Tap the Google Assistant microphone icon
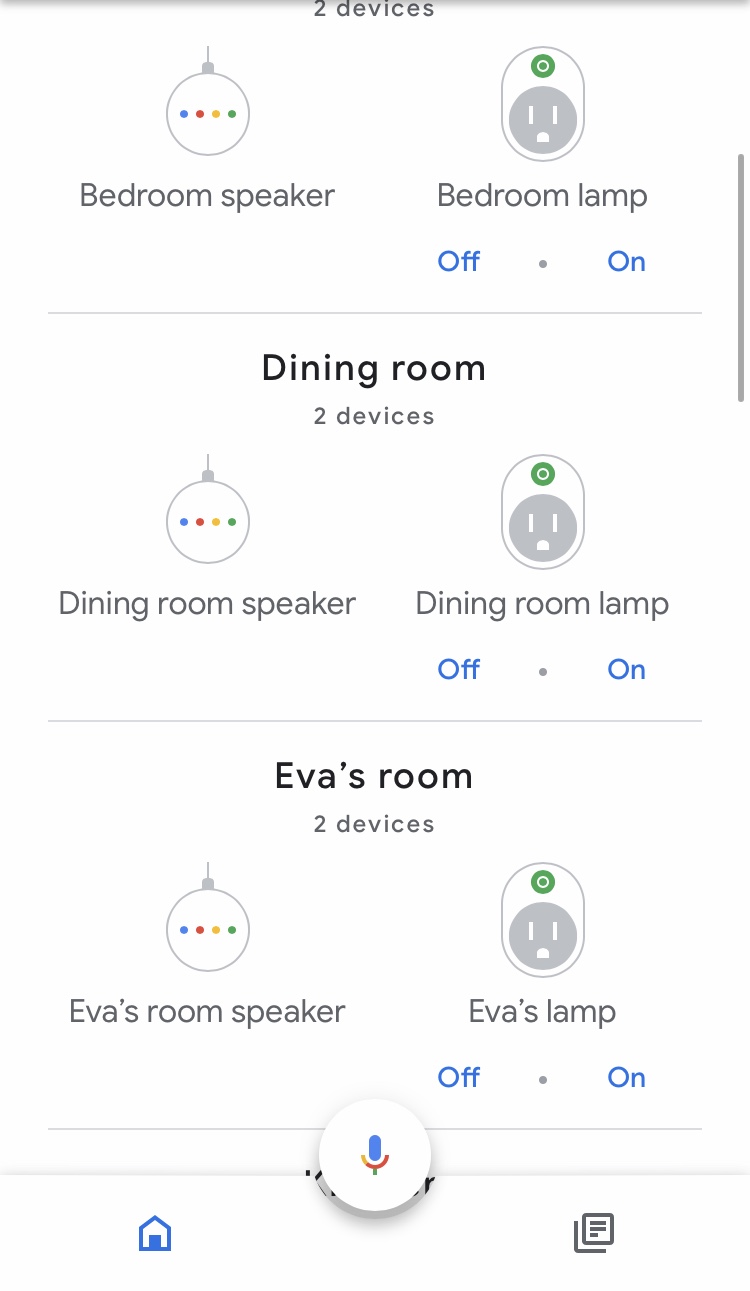This screenshot has height=1291, width=750. tap(375, 1155)
